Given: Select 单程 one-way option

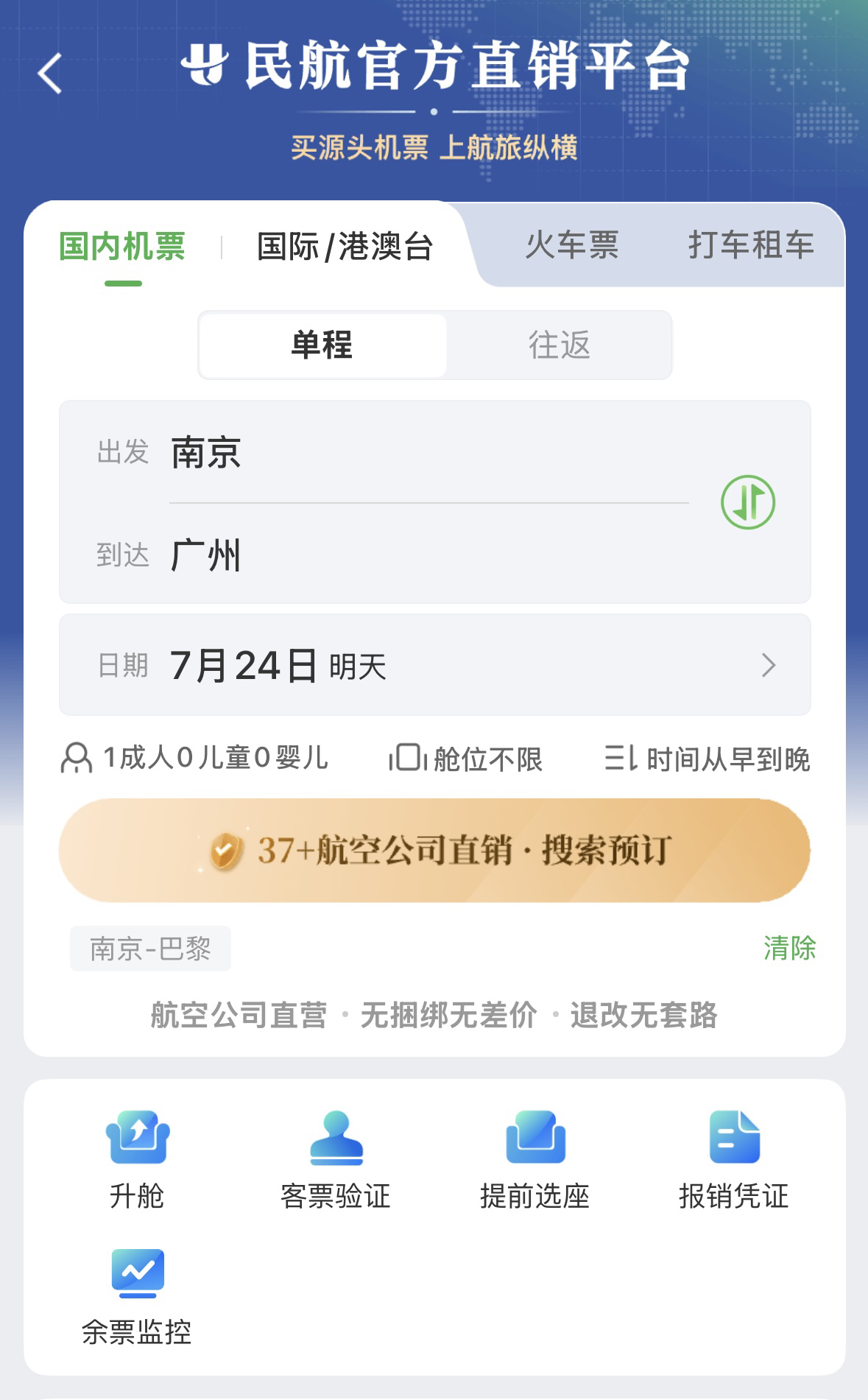Looking at the screenshot, I should pos(322,345).
